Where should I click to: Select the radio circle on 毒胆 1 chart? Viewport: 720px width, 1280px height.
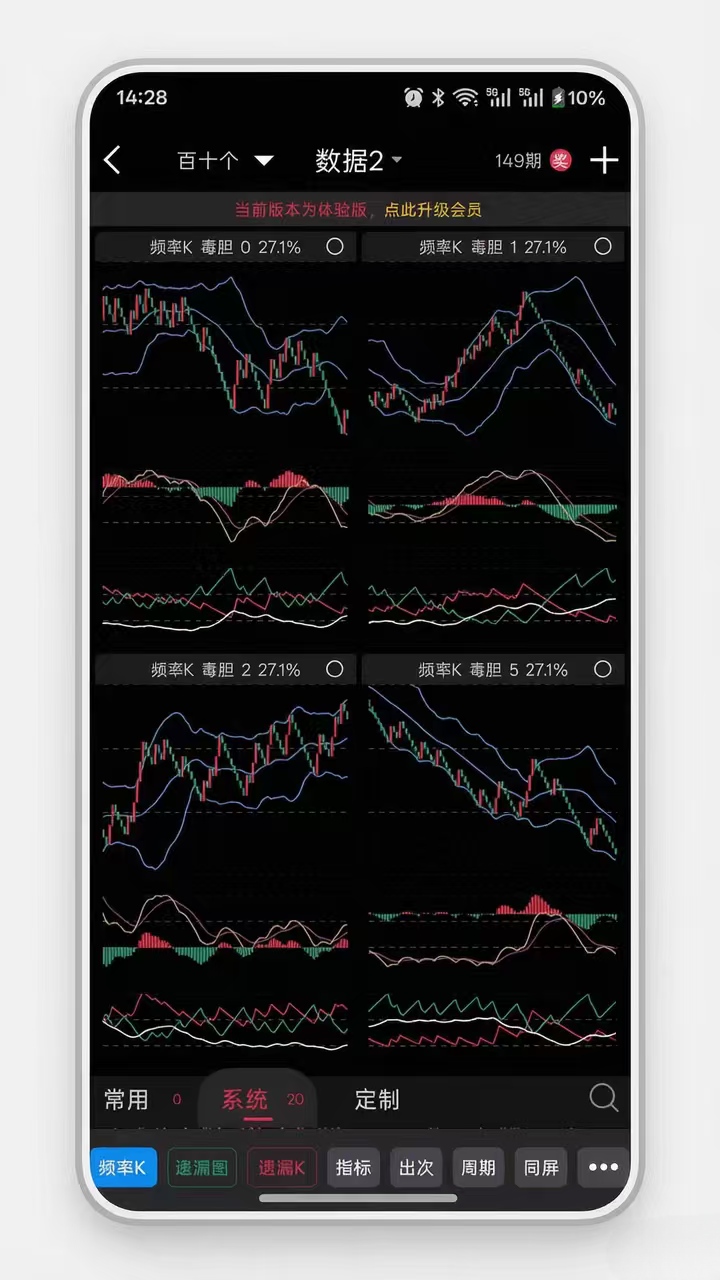tap(602, 246)
